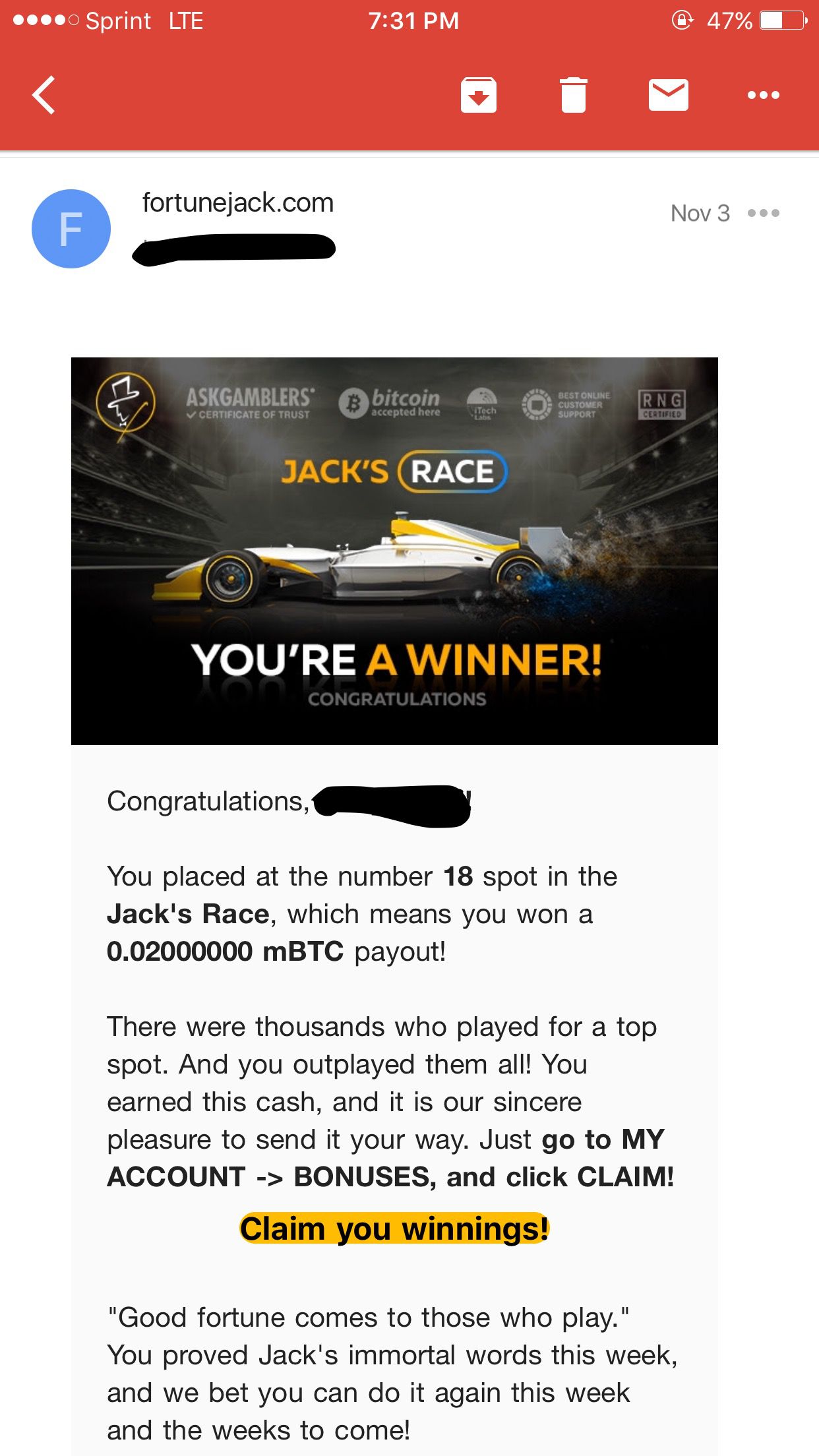
Task: Open the top toolbar overflow menu
Action: pos(763,96)
